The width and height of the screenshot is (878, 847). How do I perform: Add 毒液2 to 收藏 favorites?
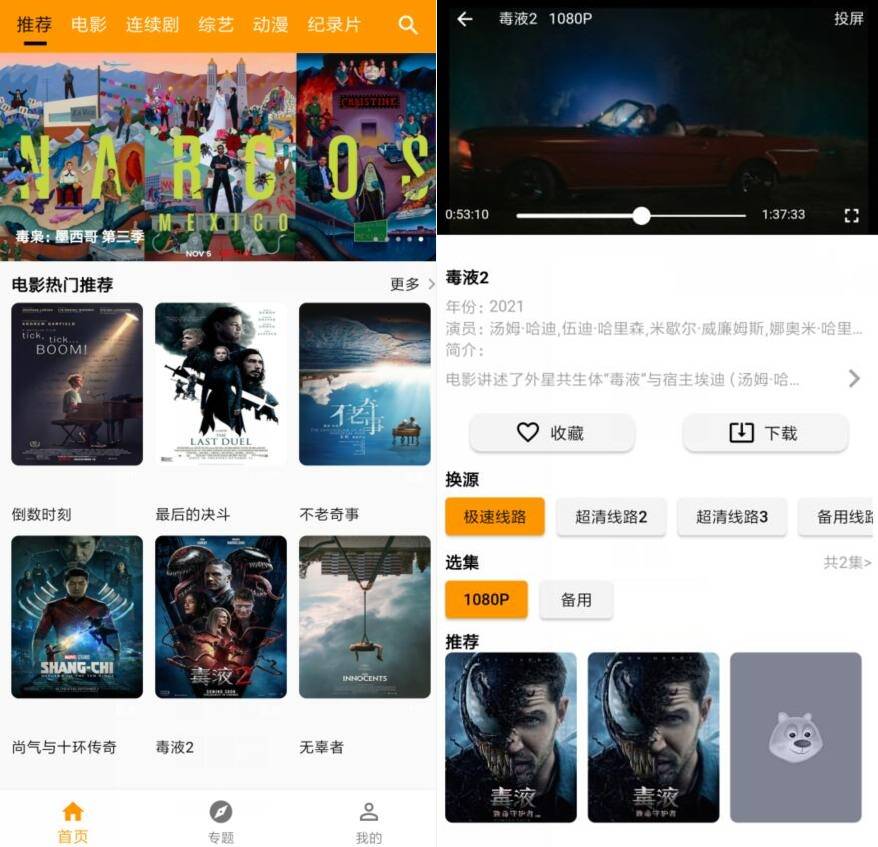click(552, 433)
